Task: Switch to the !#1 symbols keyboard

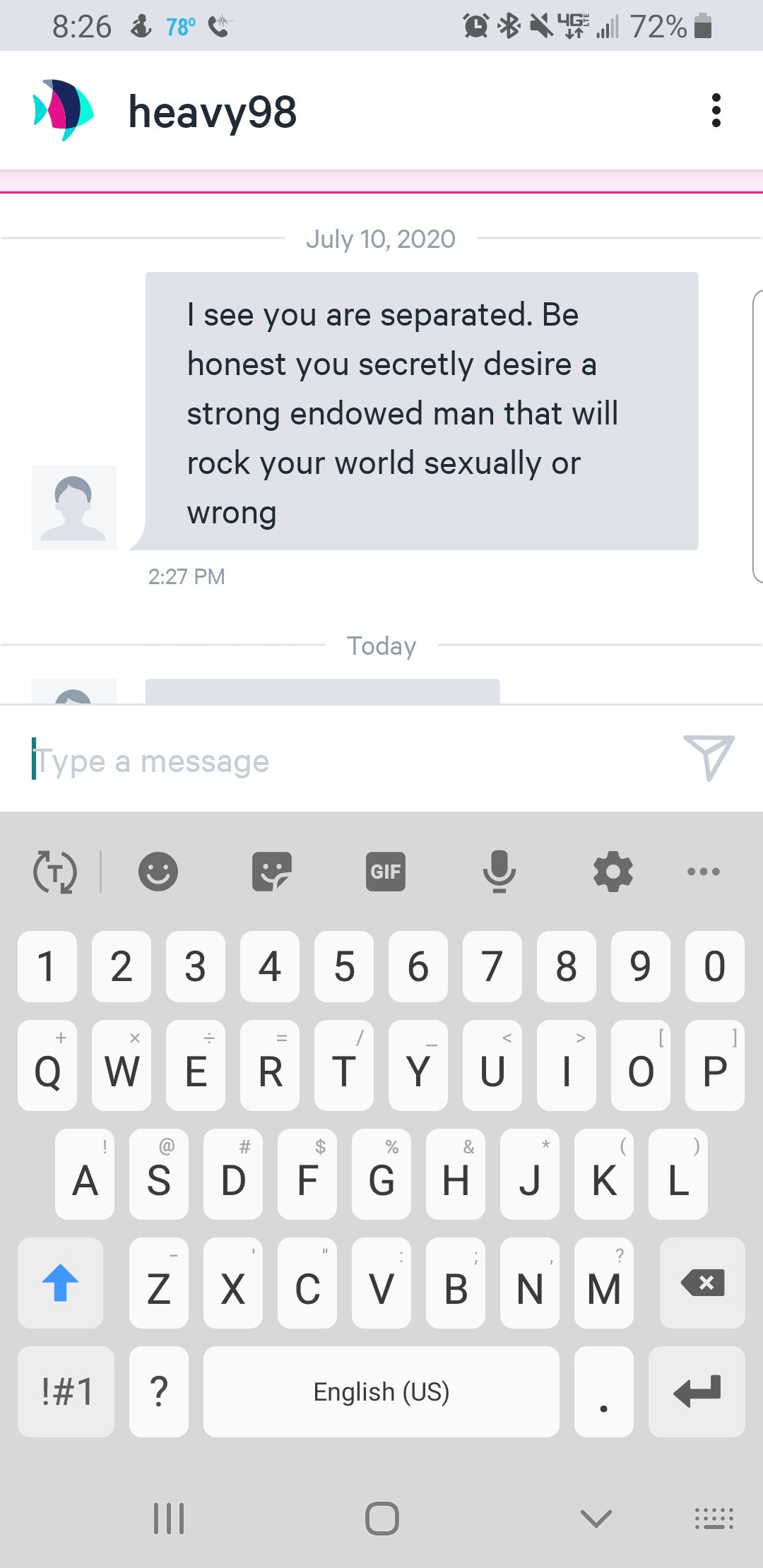Action: [66, 1391]
